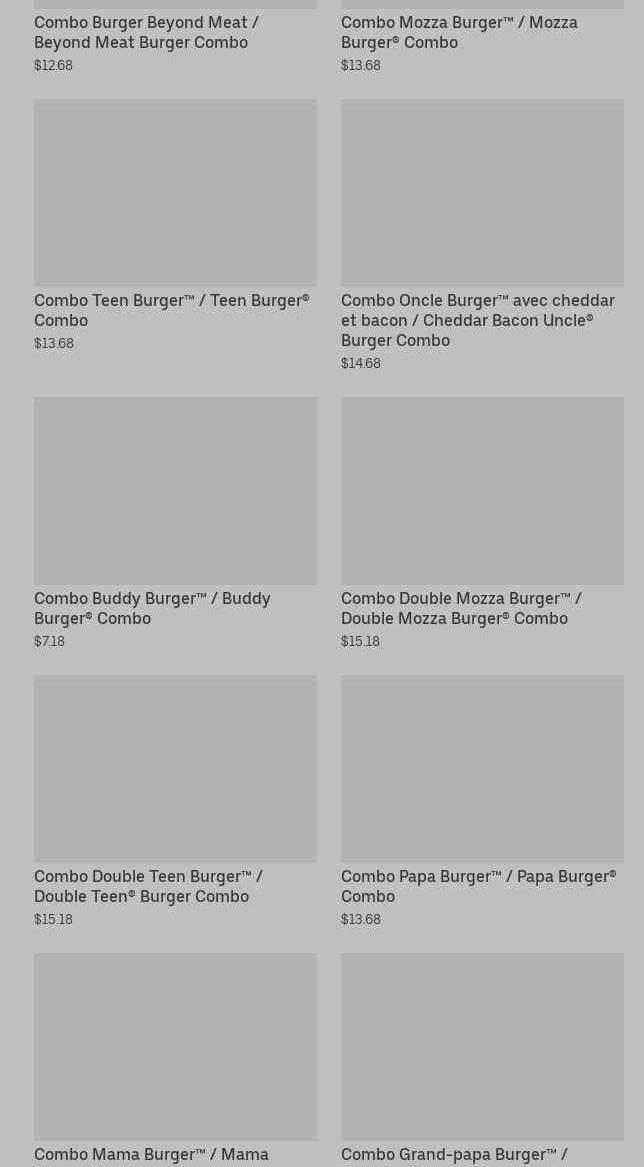Open Combo Teen Burger product card
Screen dimensions: 644x1167
[175, 226]
